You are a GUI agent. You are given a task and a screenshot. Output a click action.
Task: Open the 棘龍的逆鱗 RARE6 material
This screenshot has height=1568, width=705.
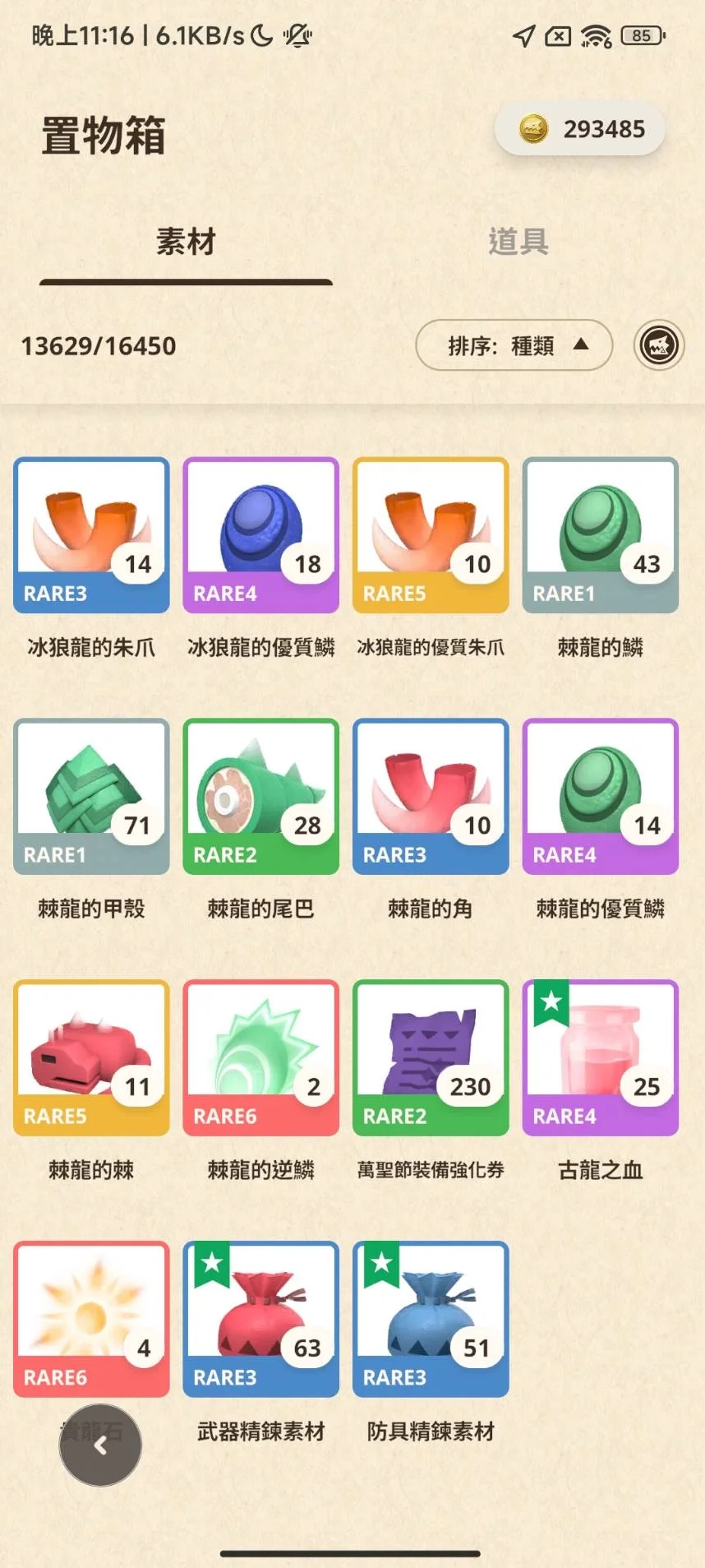(x=260, y=1058)
